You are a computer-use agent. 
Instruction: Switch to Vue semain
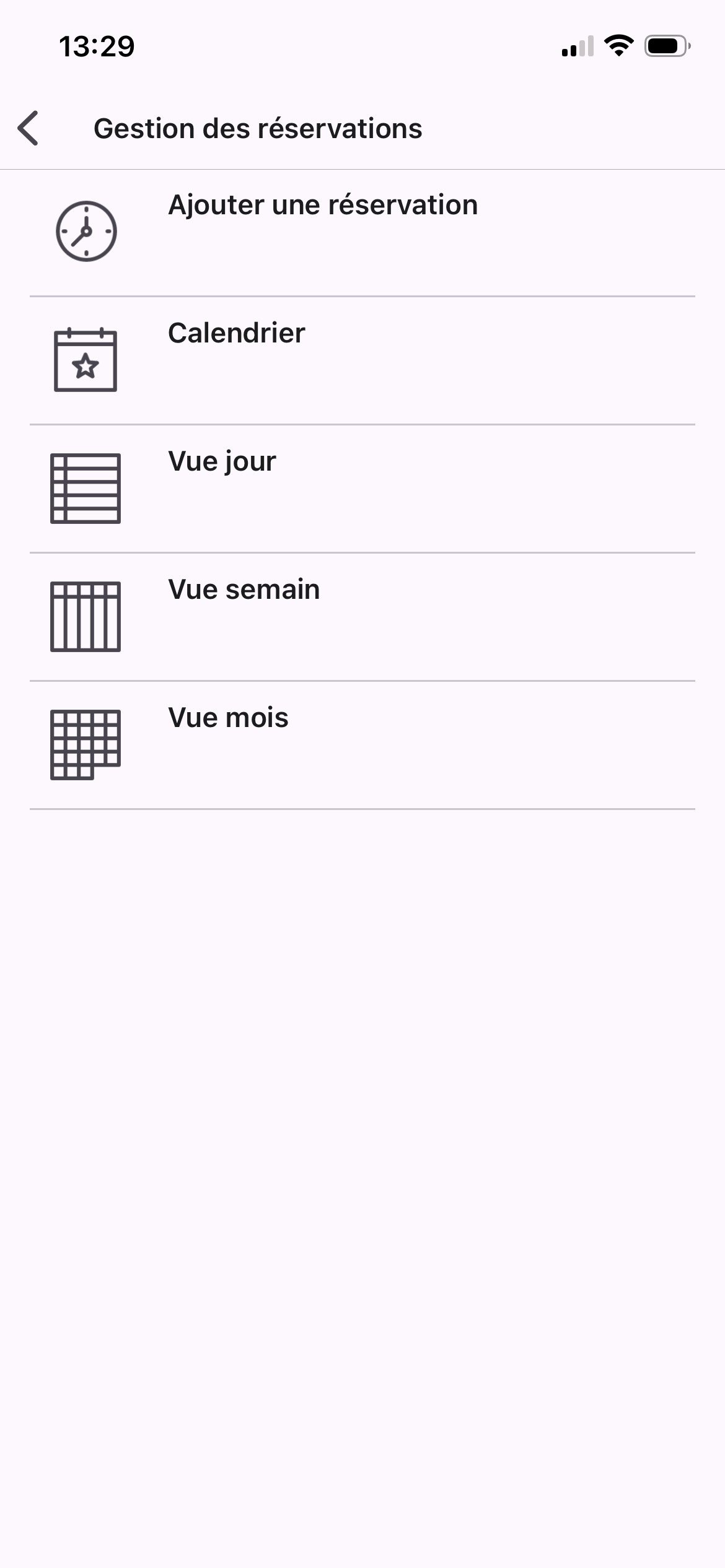(x=243, y=590)
